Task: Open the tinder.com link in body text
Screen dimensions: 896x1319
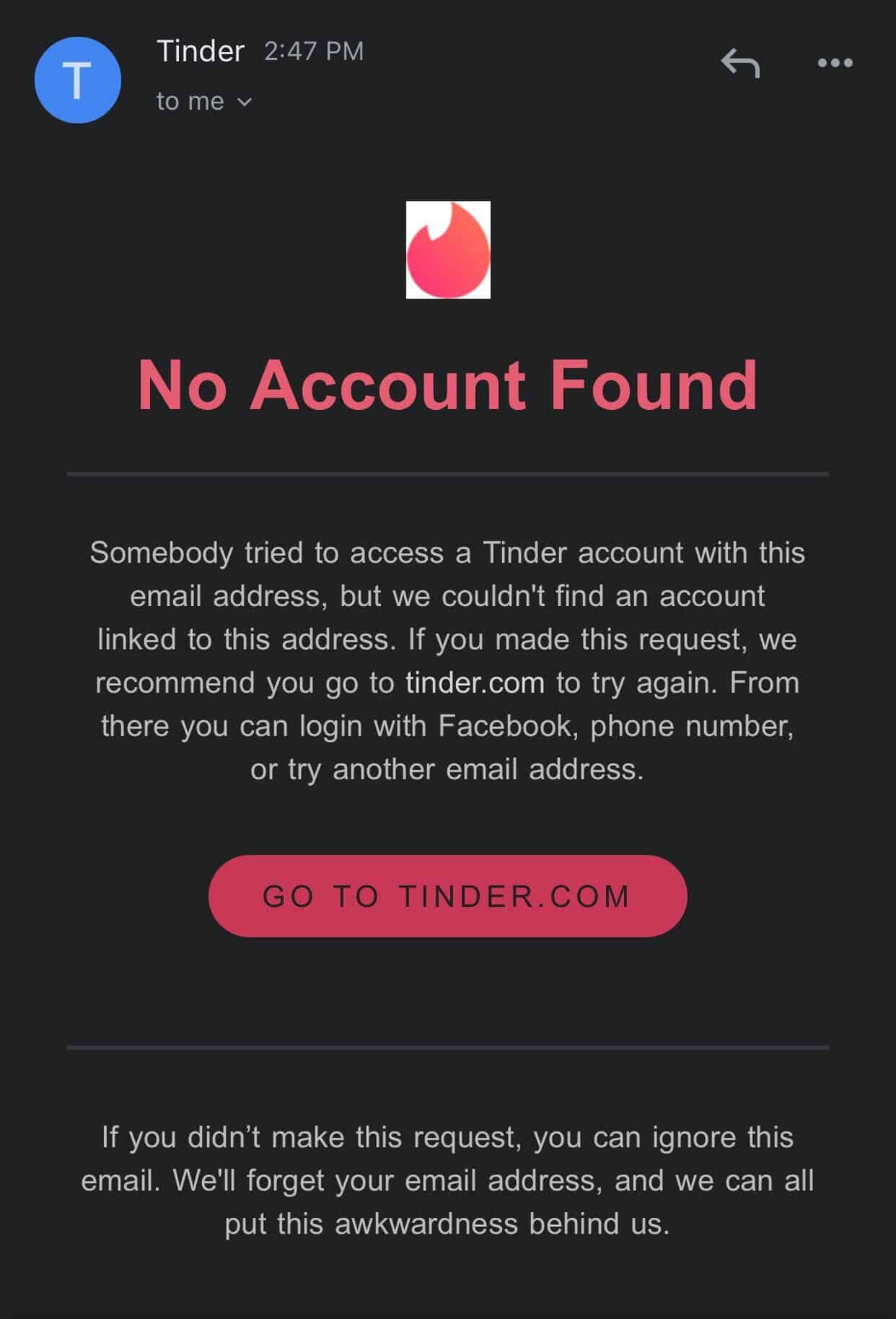Action: pyautogui.click(x=475, y=683)
